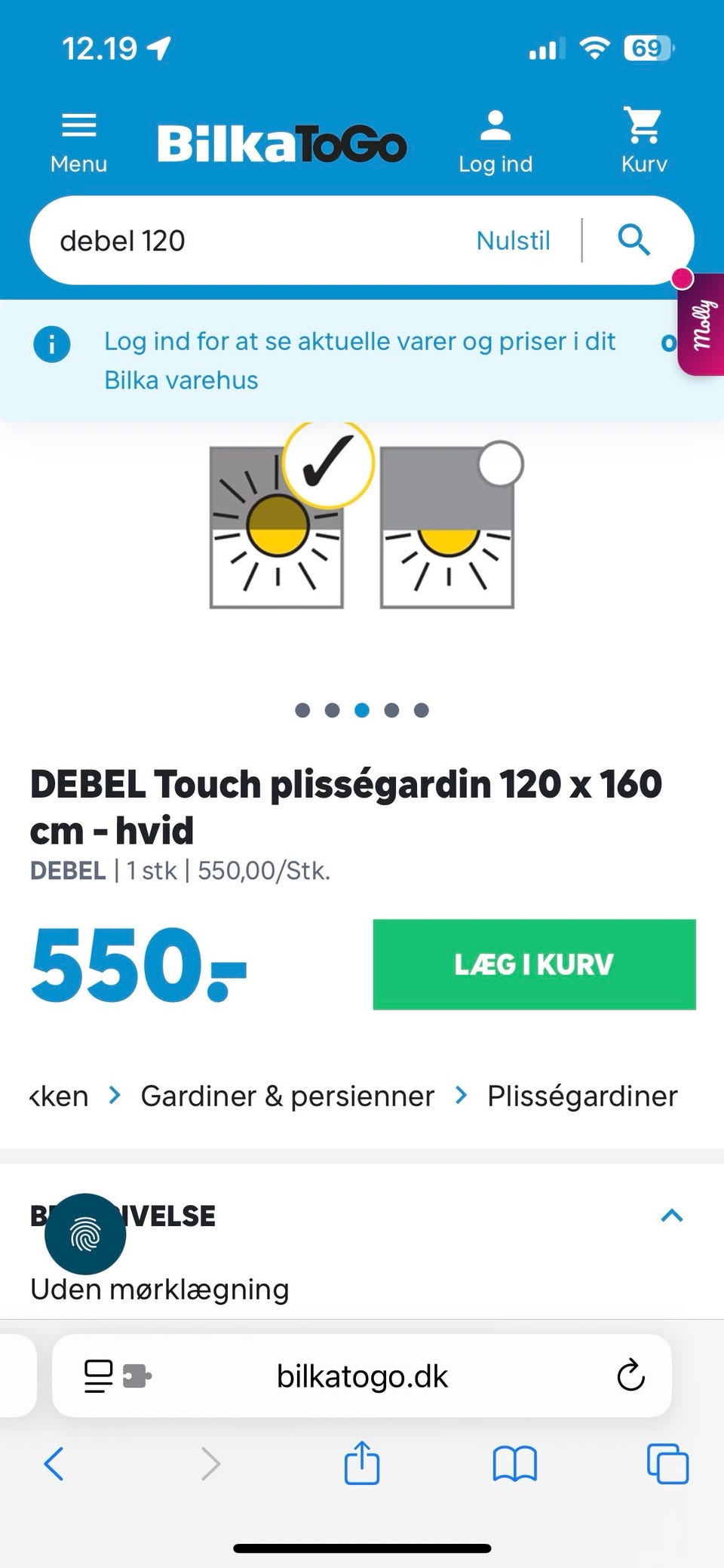Screen dimensions: 724x1568
Task: Select the third carousel dot
Action: 362,709
